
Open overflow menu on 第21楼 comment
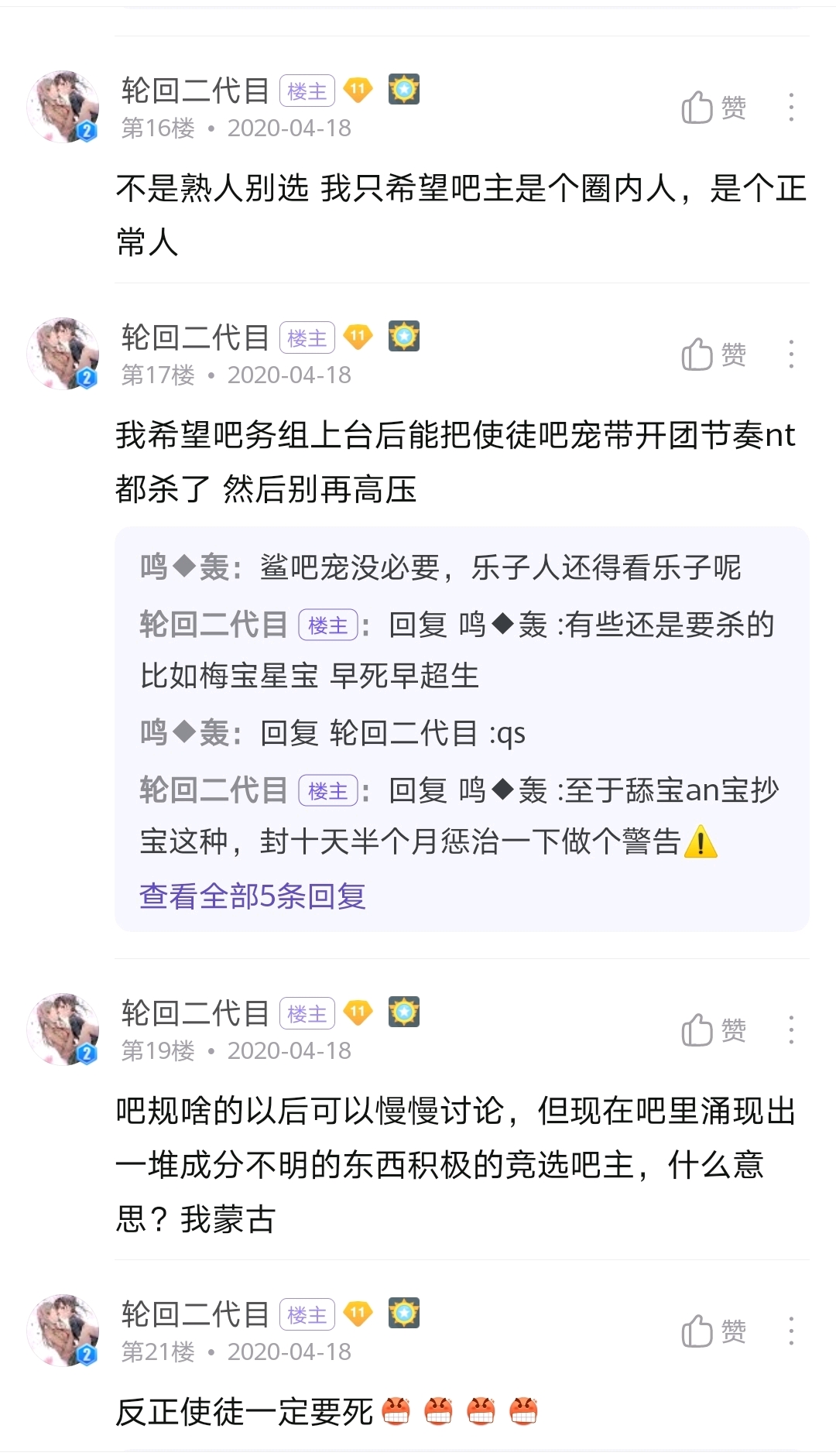pyautogui.click(x=790, y=1331)
